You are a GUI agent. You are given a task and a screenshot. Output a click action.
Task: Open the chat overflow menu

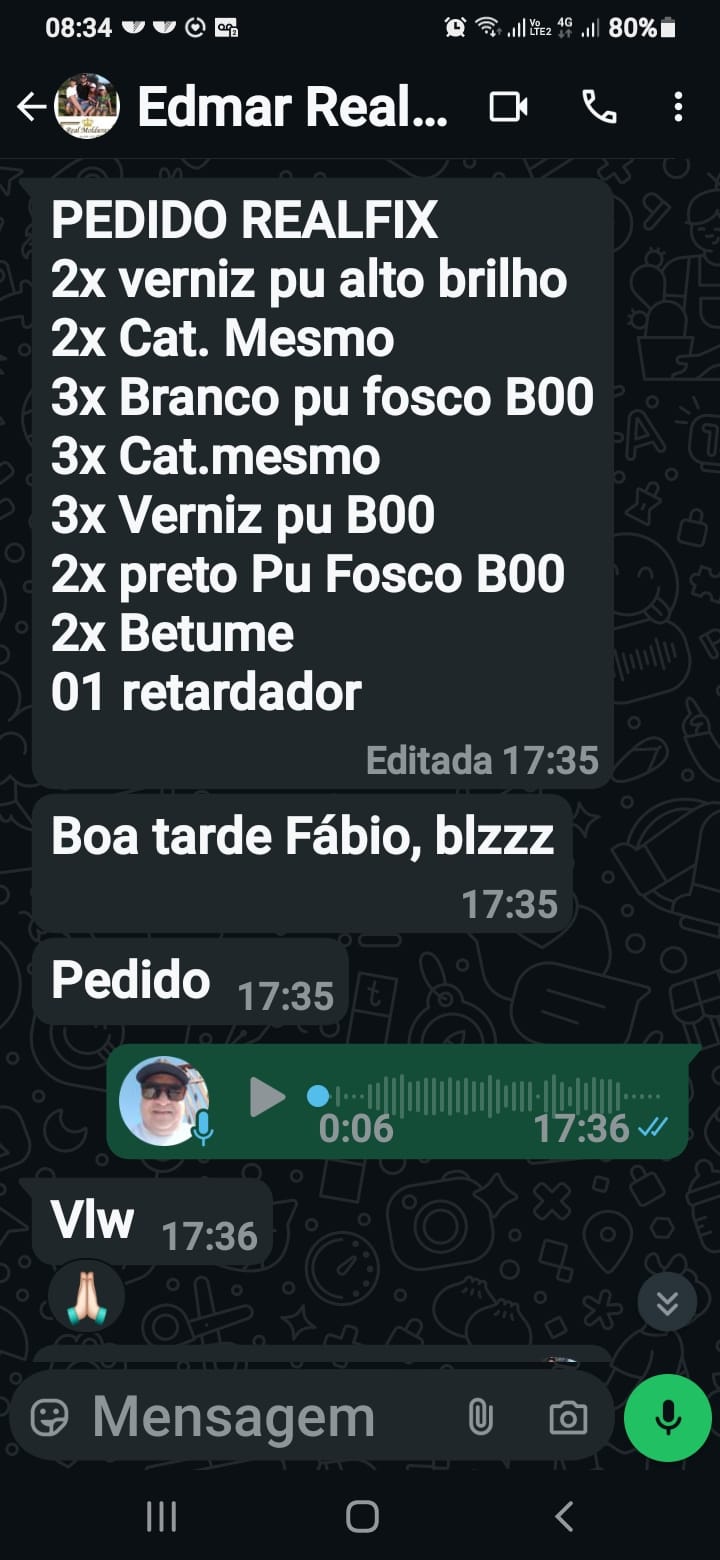coord(678,107)
